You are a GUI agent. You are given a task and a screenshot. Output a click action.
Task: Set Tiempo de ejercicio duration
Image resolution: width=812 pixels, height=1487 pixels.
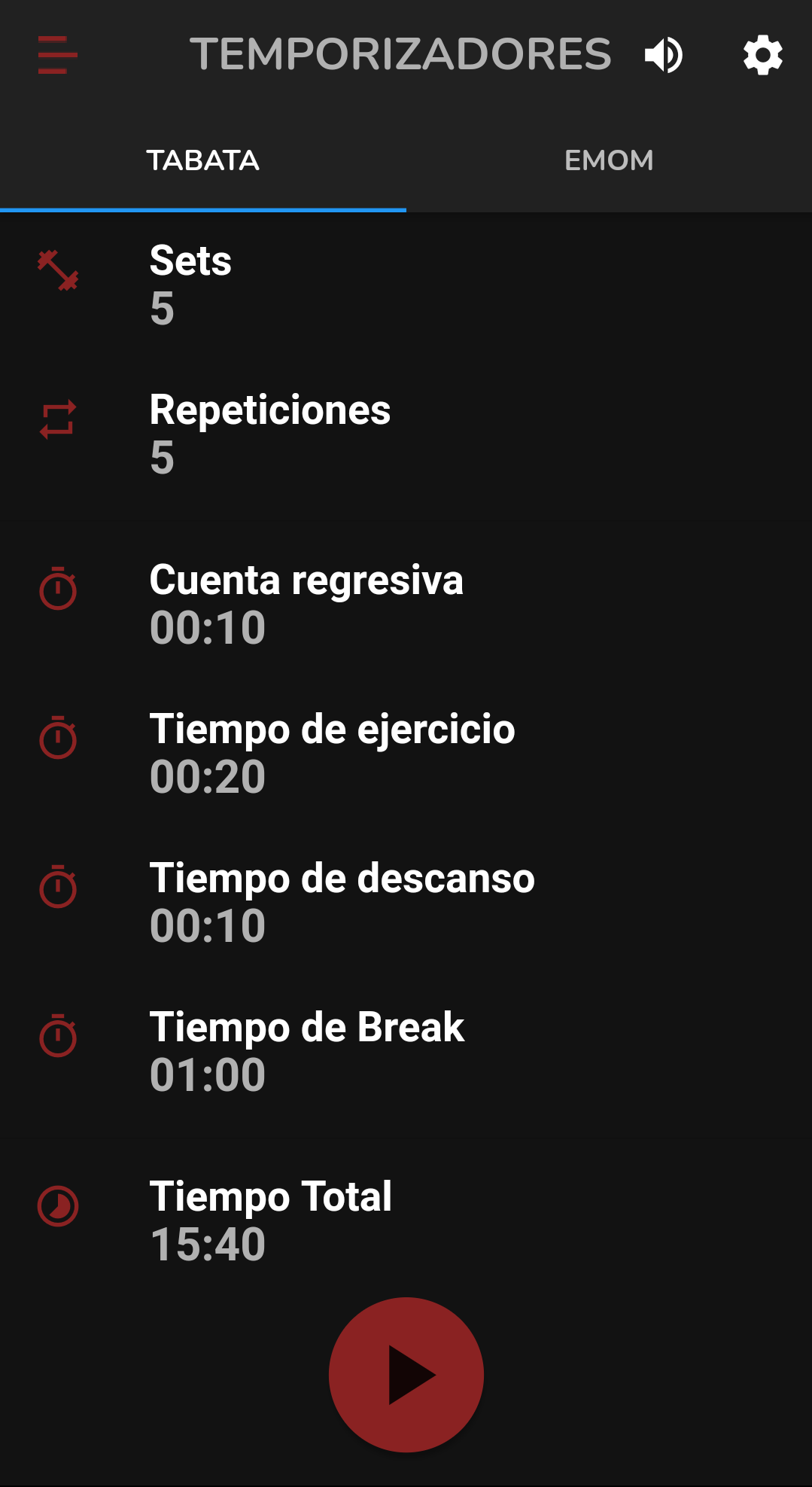pyautogui.click(x=331, y=752)
